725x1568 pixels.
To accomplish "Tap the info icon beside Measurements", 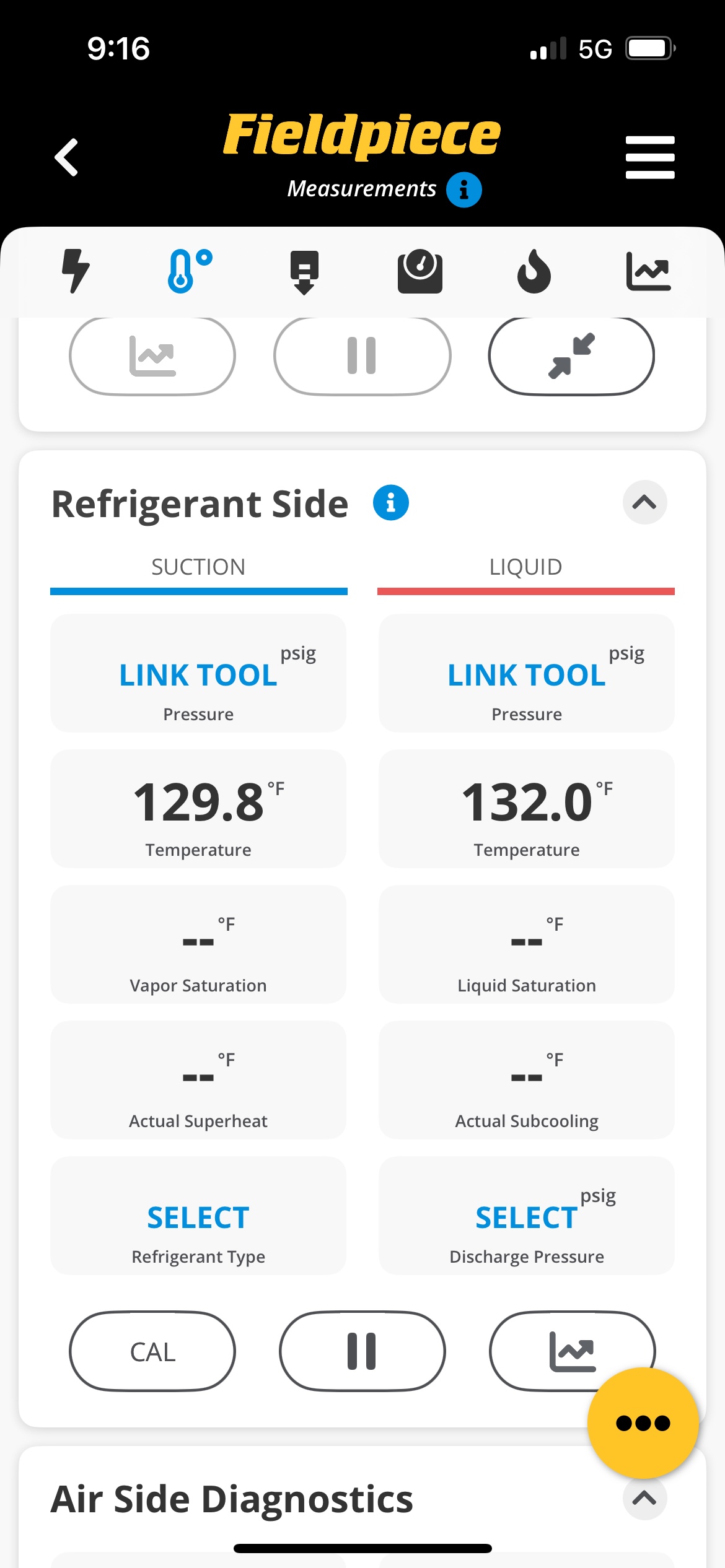I will click(x=464, y=189).
